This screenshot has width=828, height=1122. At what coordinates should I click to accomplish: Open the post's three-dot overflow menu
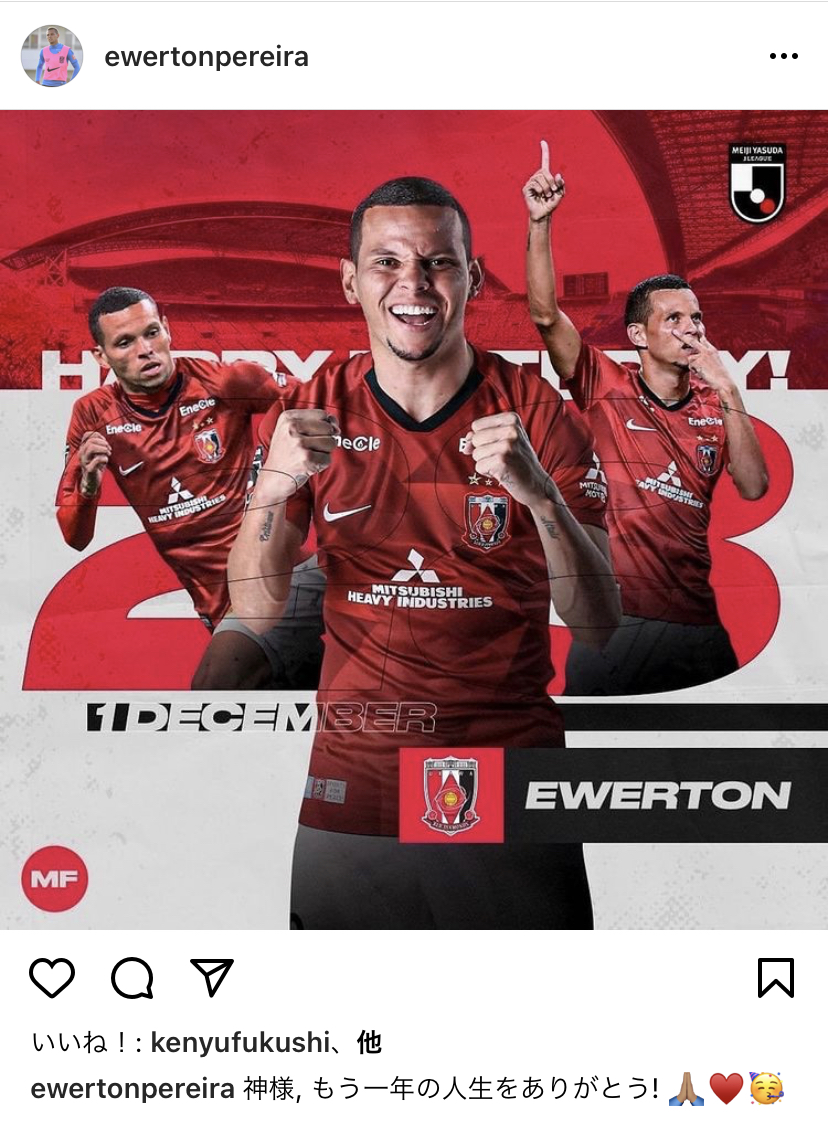pos(783,57)
